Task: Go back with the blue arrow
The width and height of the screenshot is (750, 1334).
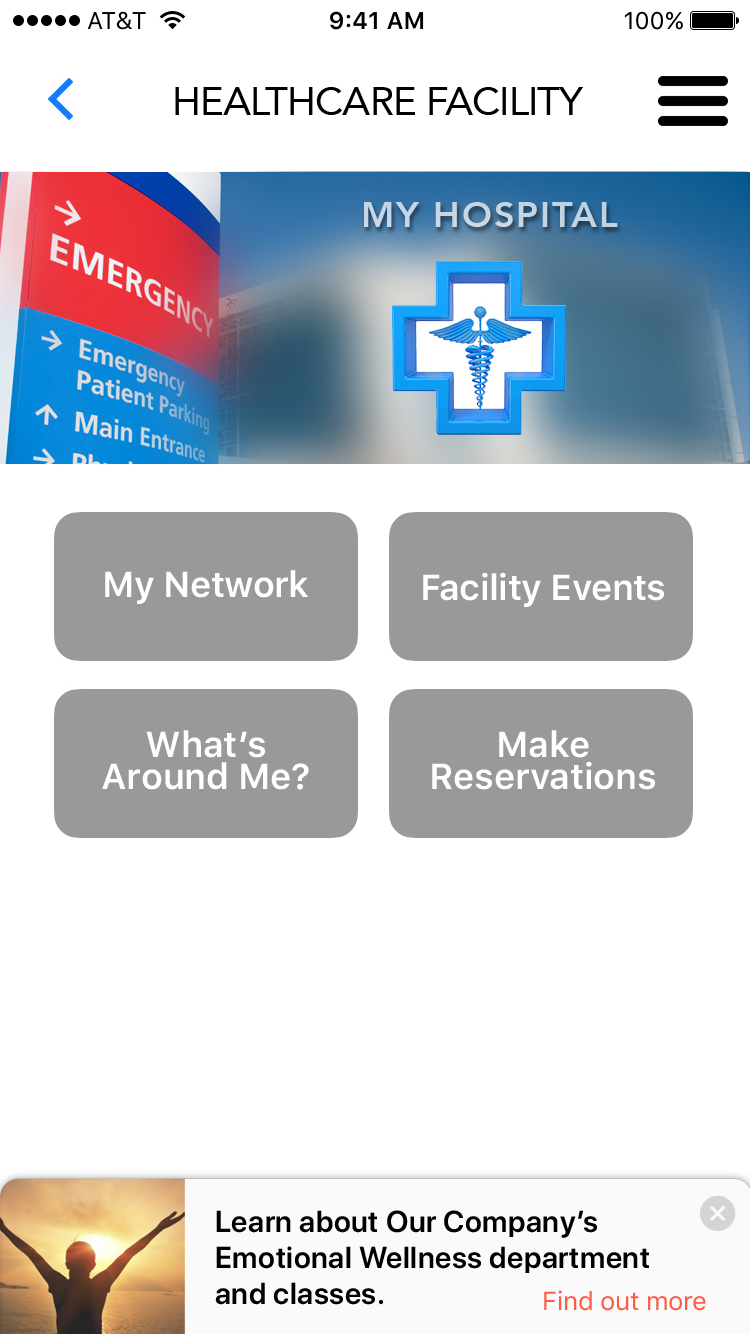Action: (61, 100)
